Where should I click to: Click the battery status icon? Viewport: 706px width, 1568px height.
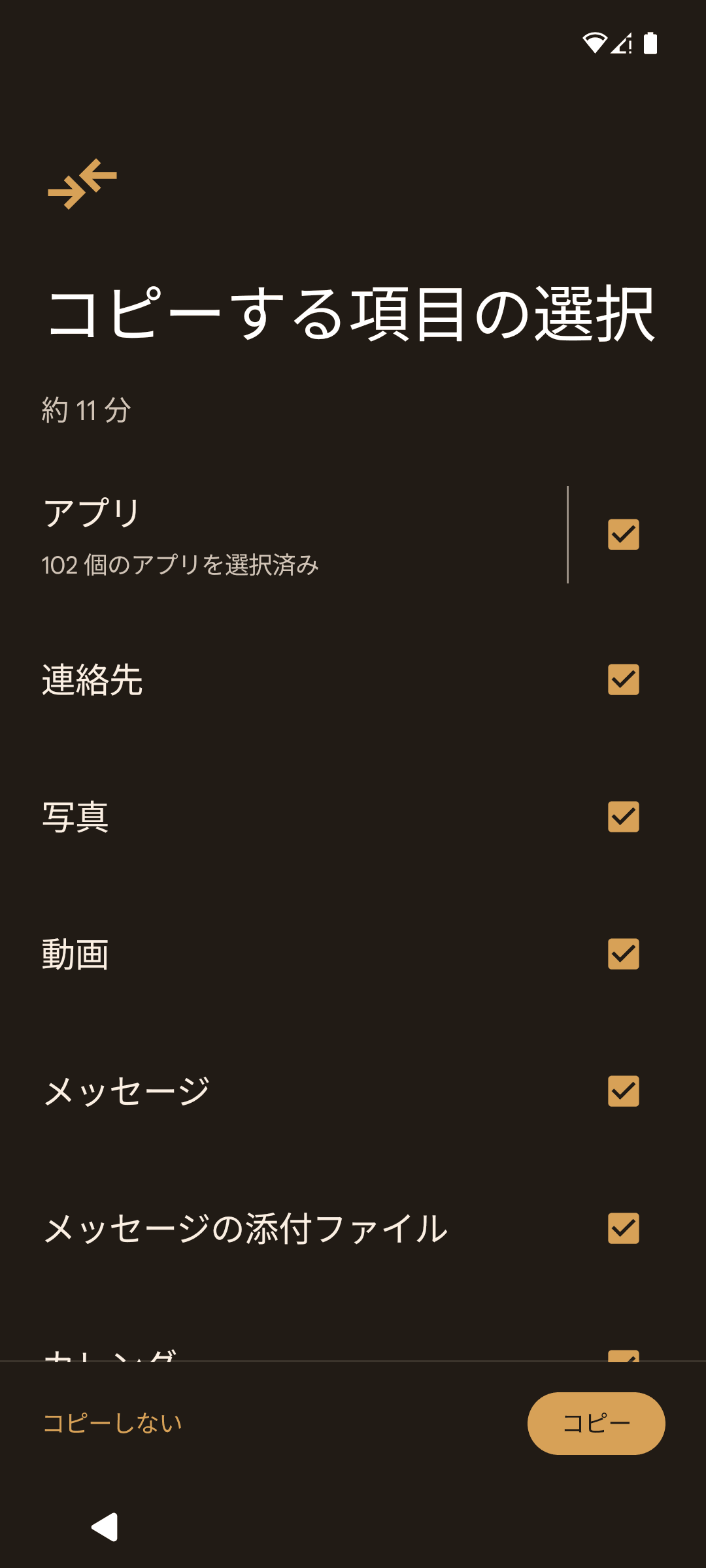tap(649, 43)
